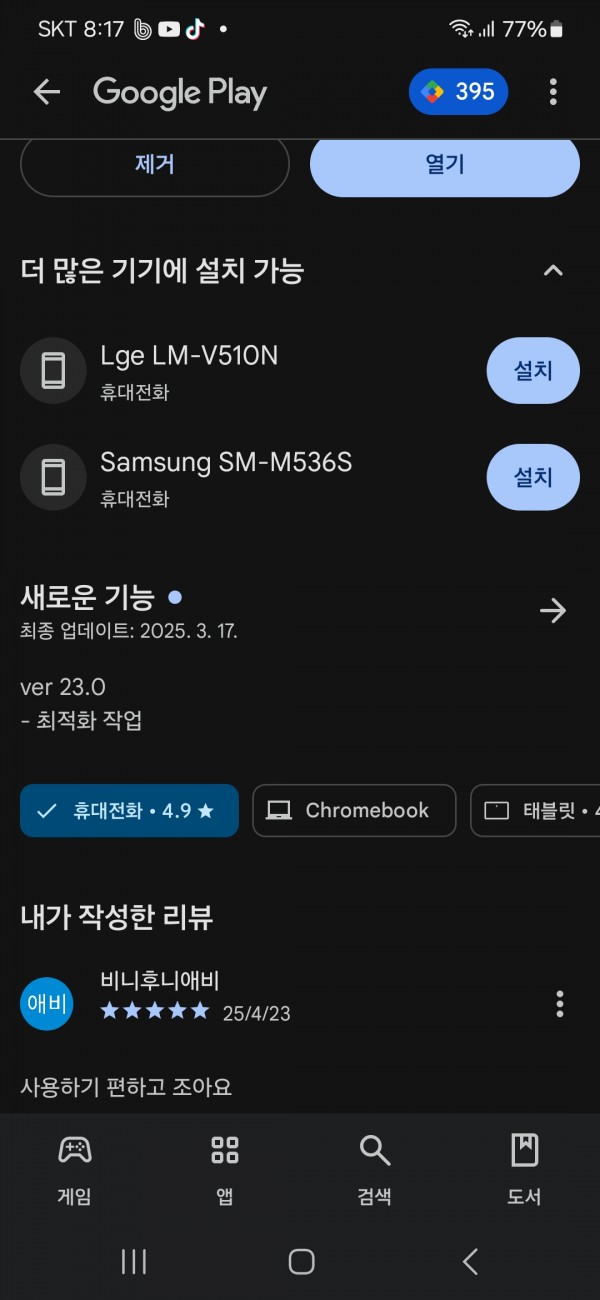Viewport: 600px width, 1300px height.
Task: Install on Samsung SM-M536S
Action: 533,477
